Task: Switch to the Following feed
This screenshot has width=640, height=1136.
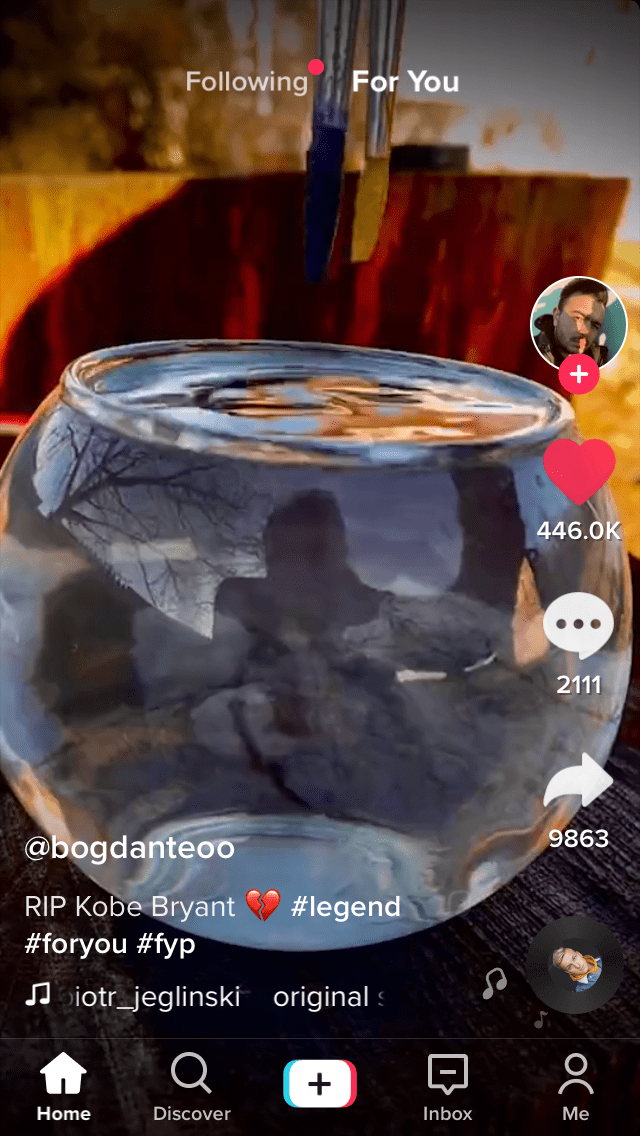Action: pos(246,82)
